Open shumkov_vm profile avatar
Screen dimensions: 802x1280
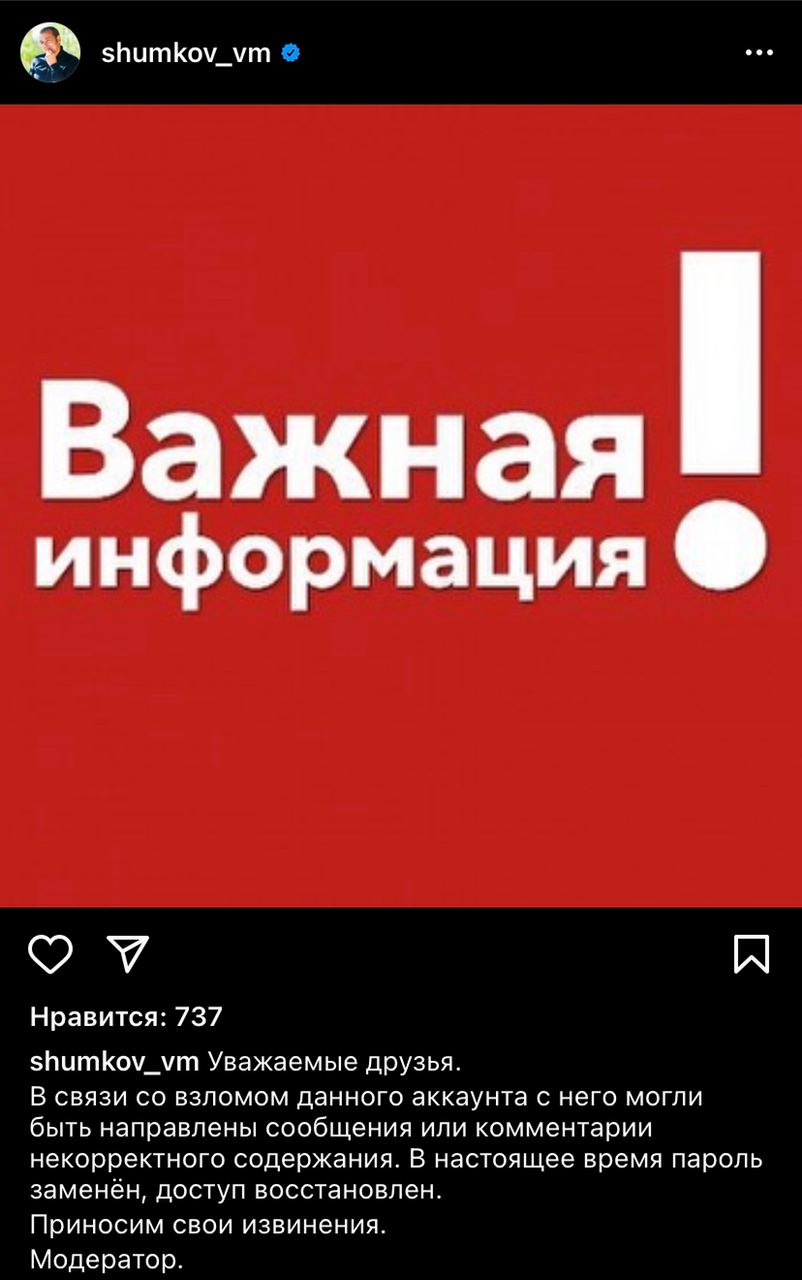50,53
